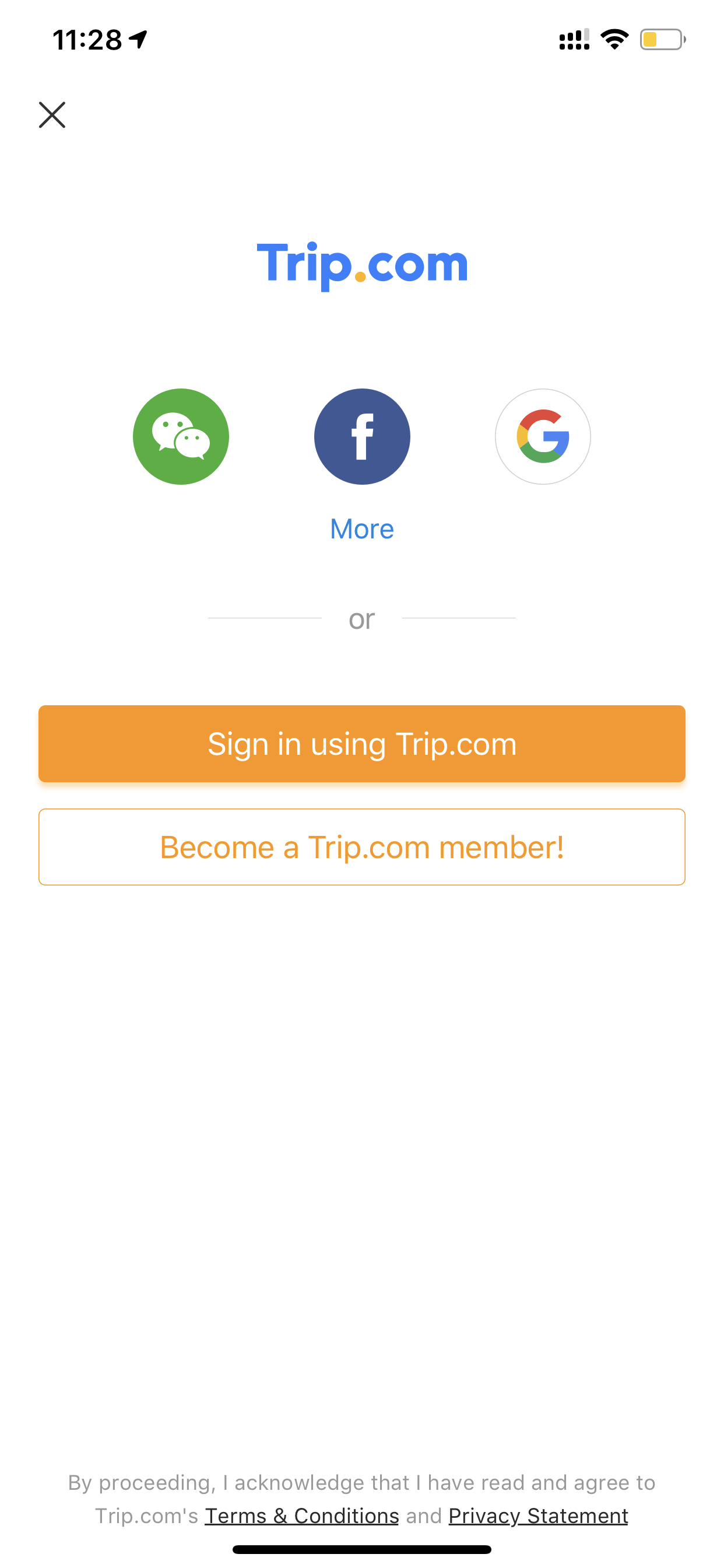Become a Trip.com member

coord(362,846)
